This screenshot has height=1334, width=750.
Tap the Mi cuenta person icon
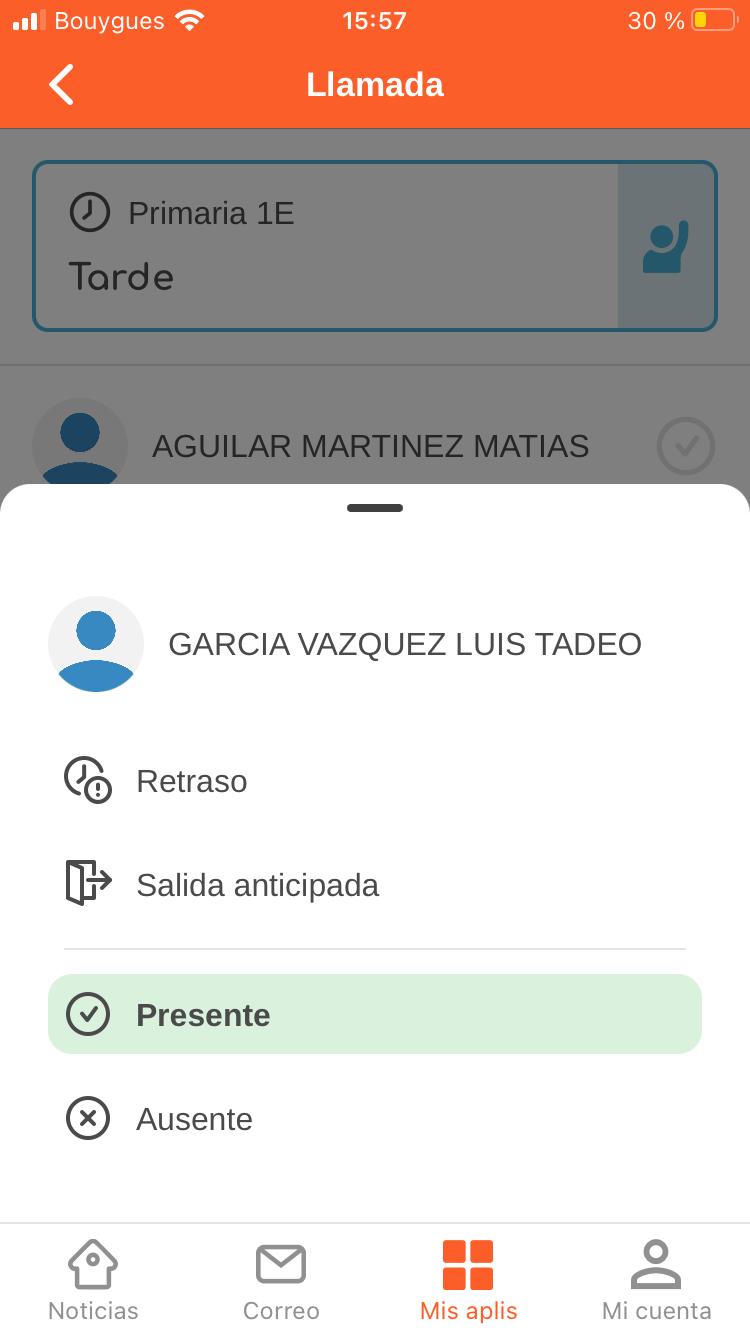(x=656, y=1263)
